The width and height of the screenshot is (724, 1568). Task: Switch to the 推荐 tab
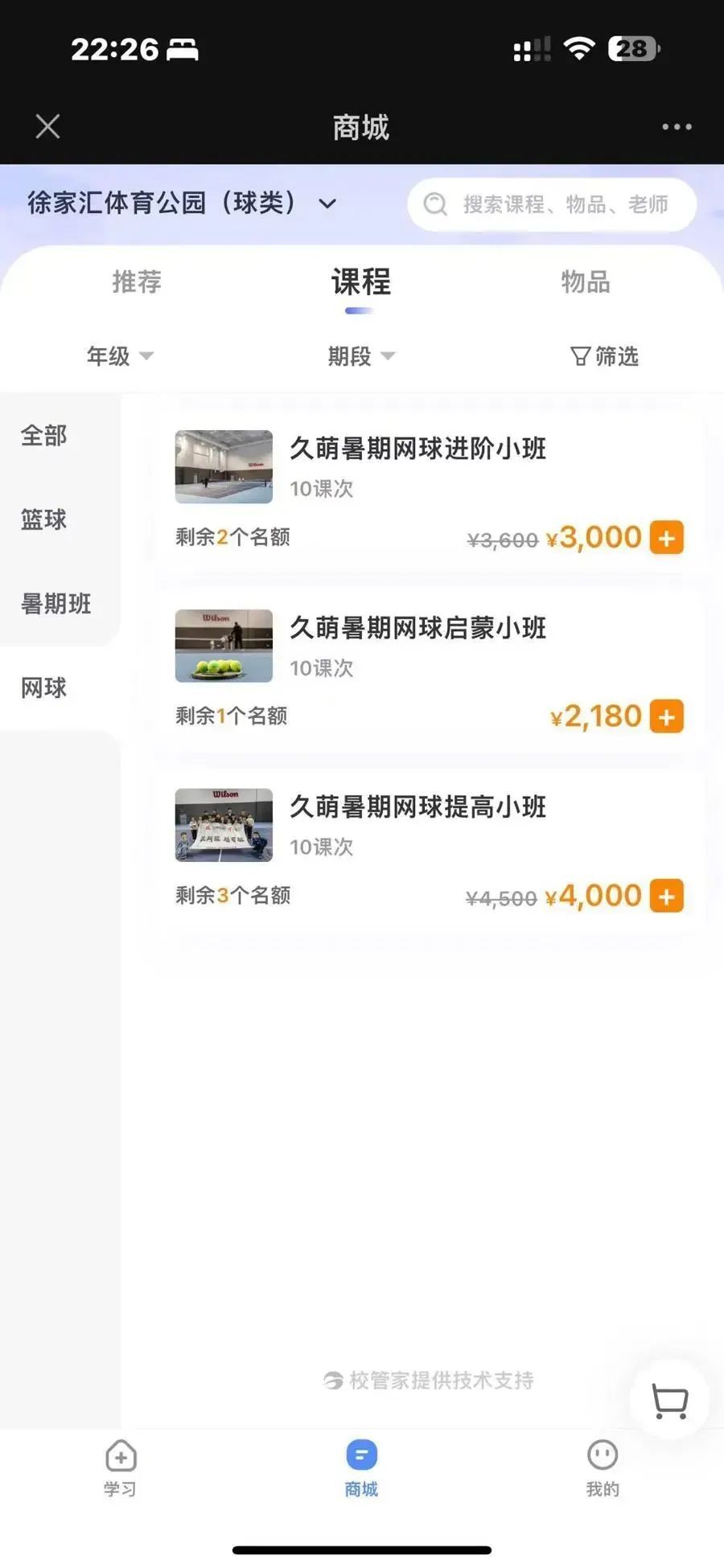137,282
